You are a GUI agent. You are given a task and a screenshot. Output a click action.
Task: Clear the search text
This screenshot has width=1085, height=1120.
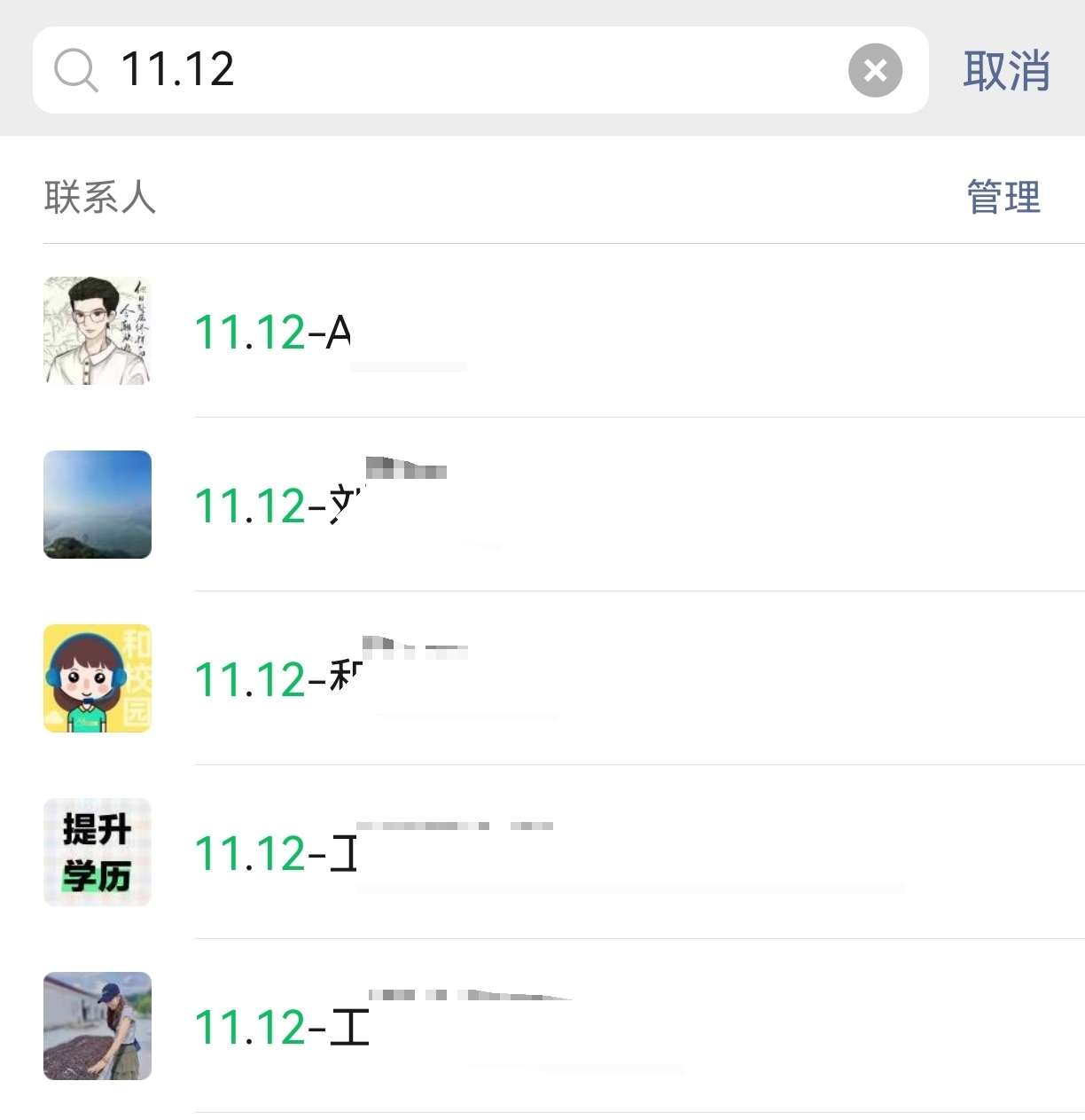click(875, 70)
